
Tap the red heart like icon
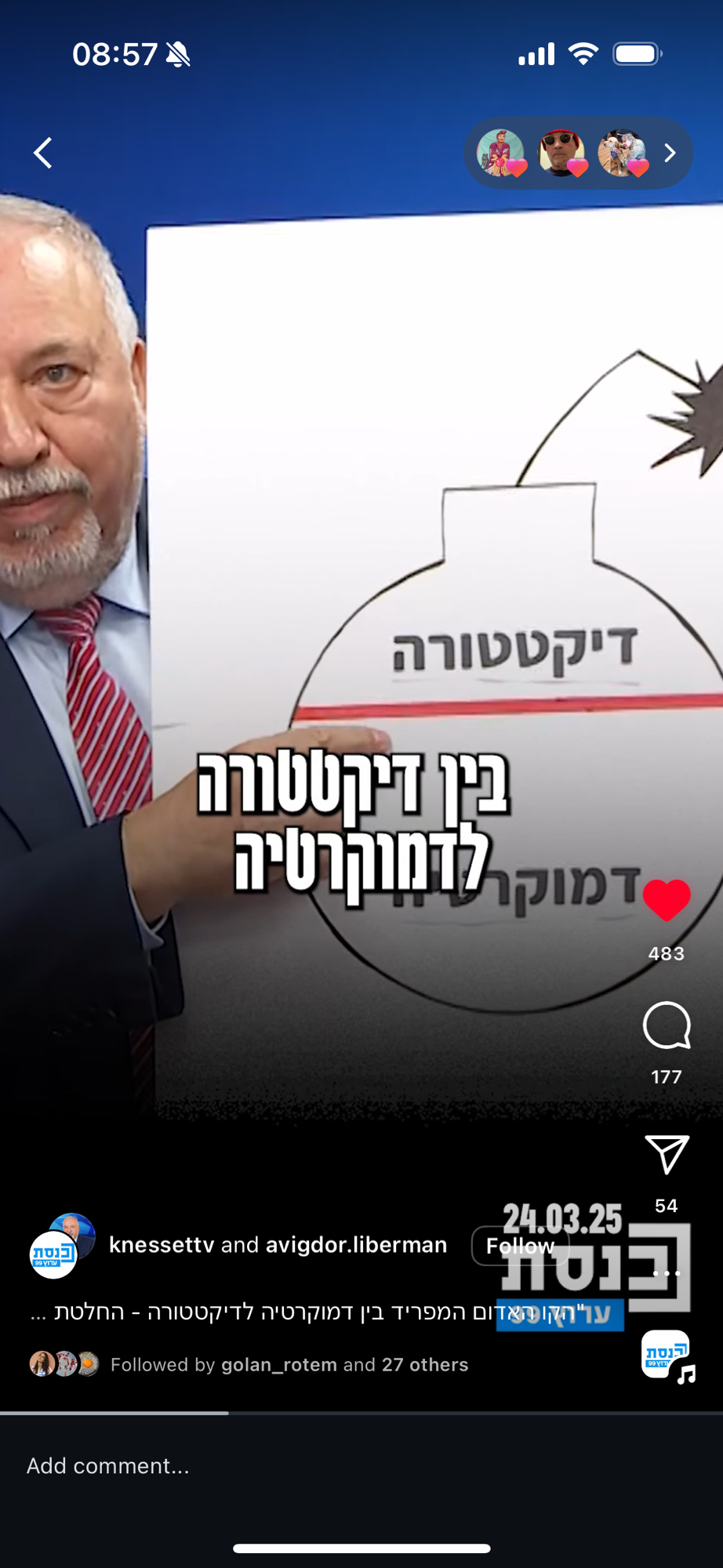pos(667,900)
